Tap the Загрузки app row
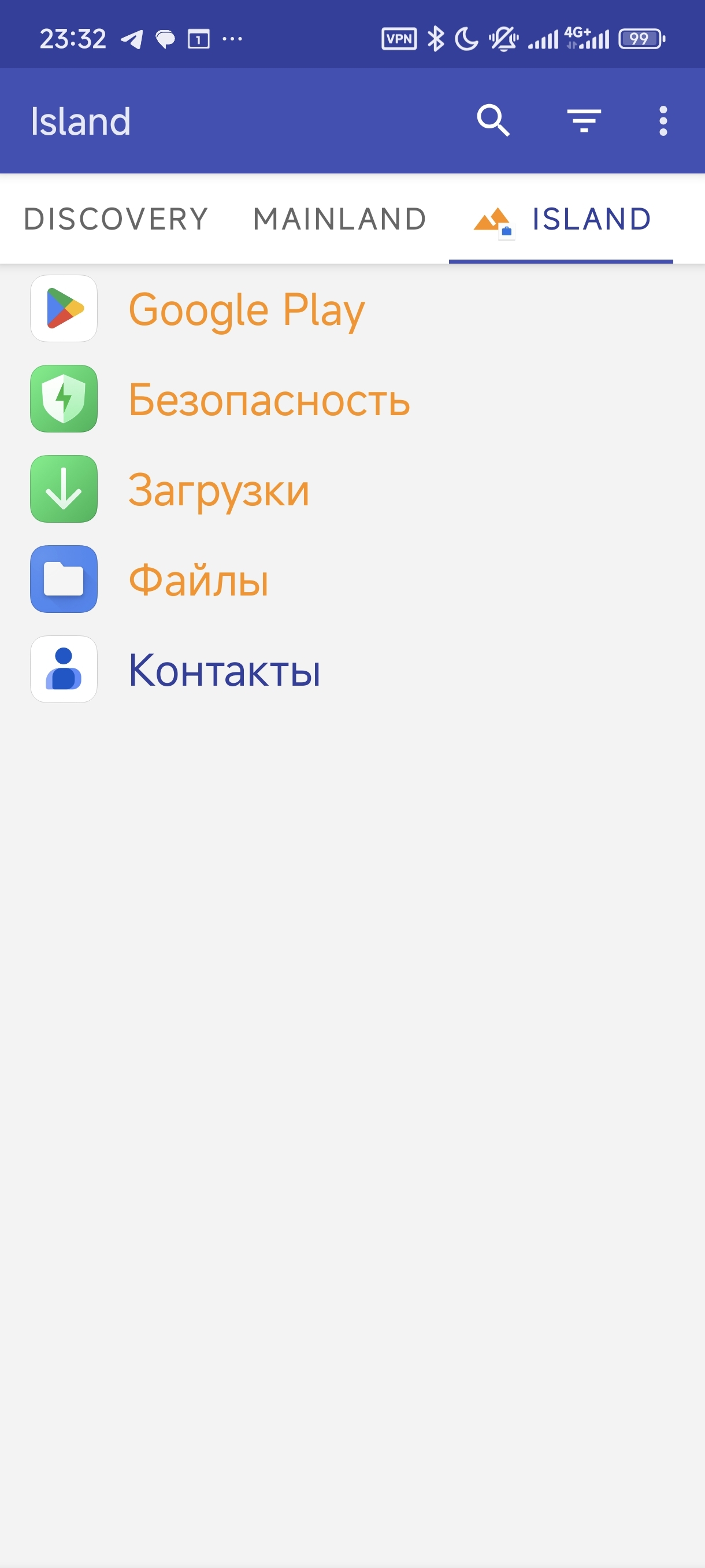The image size is (705, 1568). tap(218, 489)
